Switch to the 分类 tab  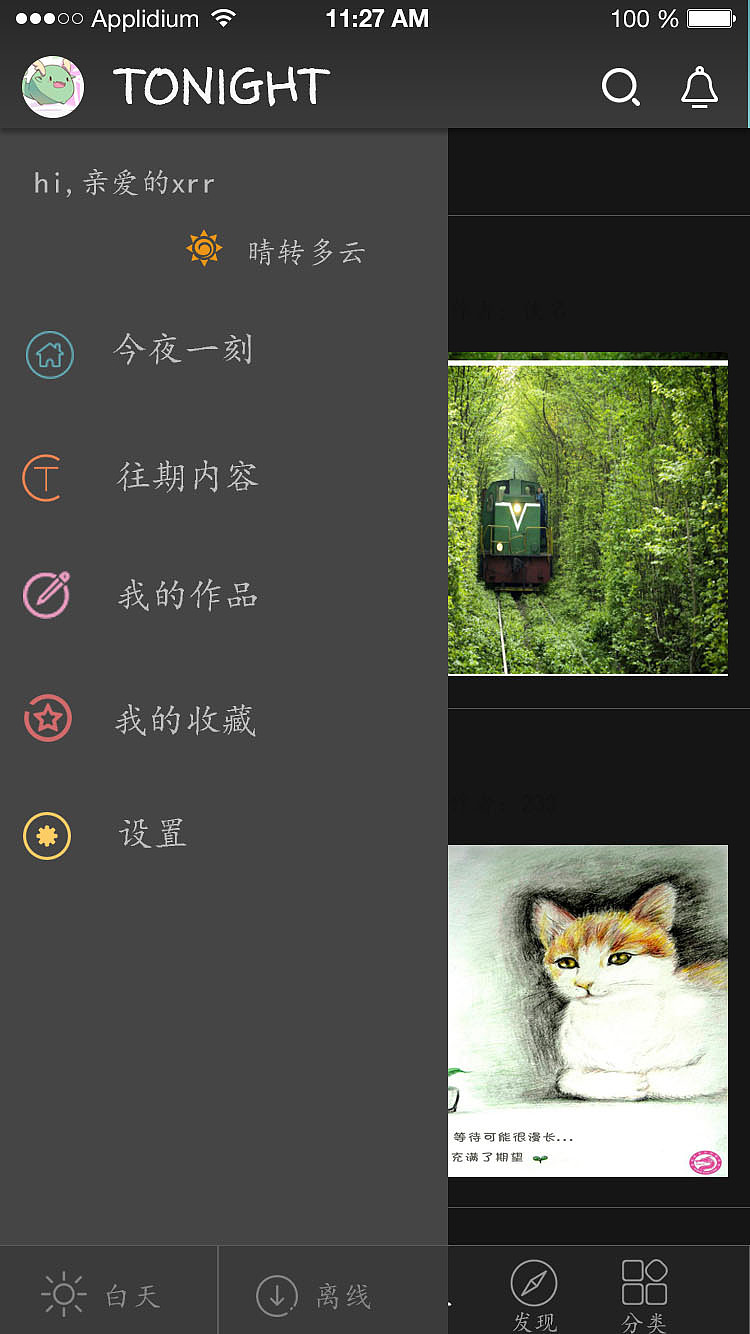click(x=644, y=1290)
